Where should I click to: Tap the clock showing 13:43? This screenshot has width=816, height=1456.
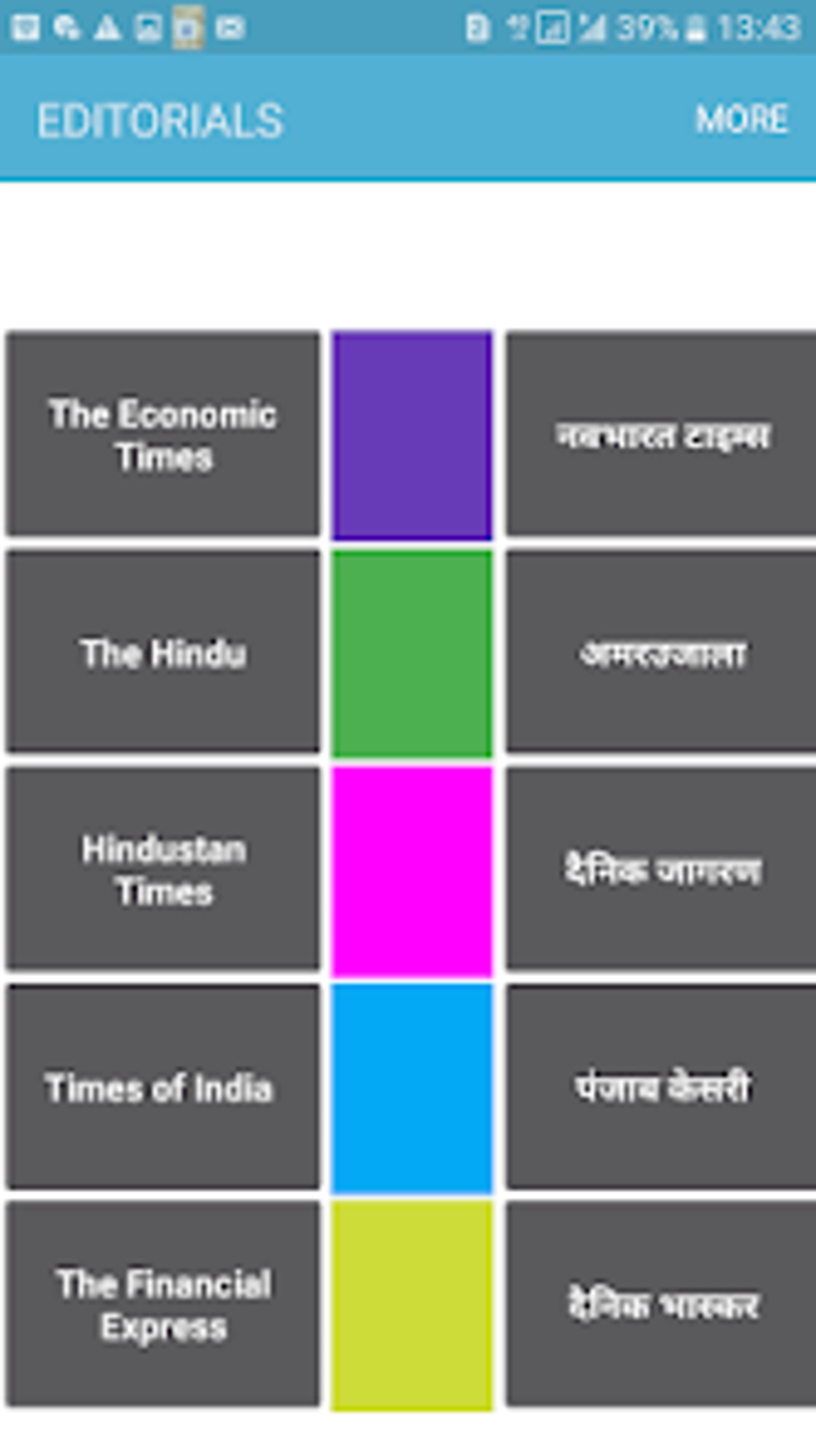(756, 28)
